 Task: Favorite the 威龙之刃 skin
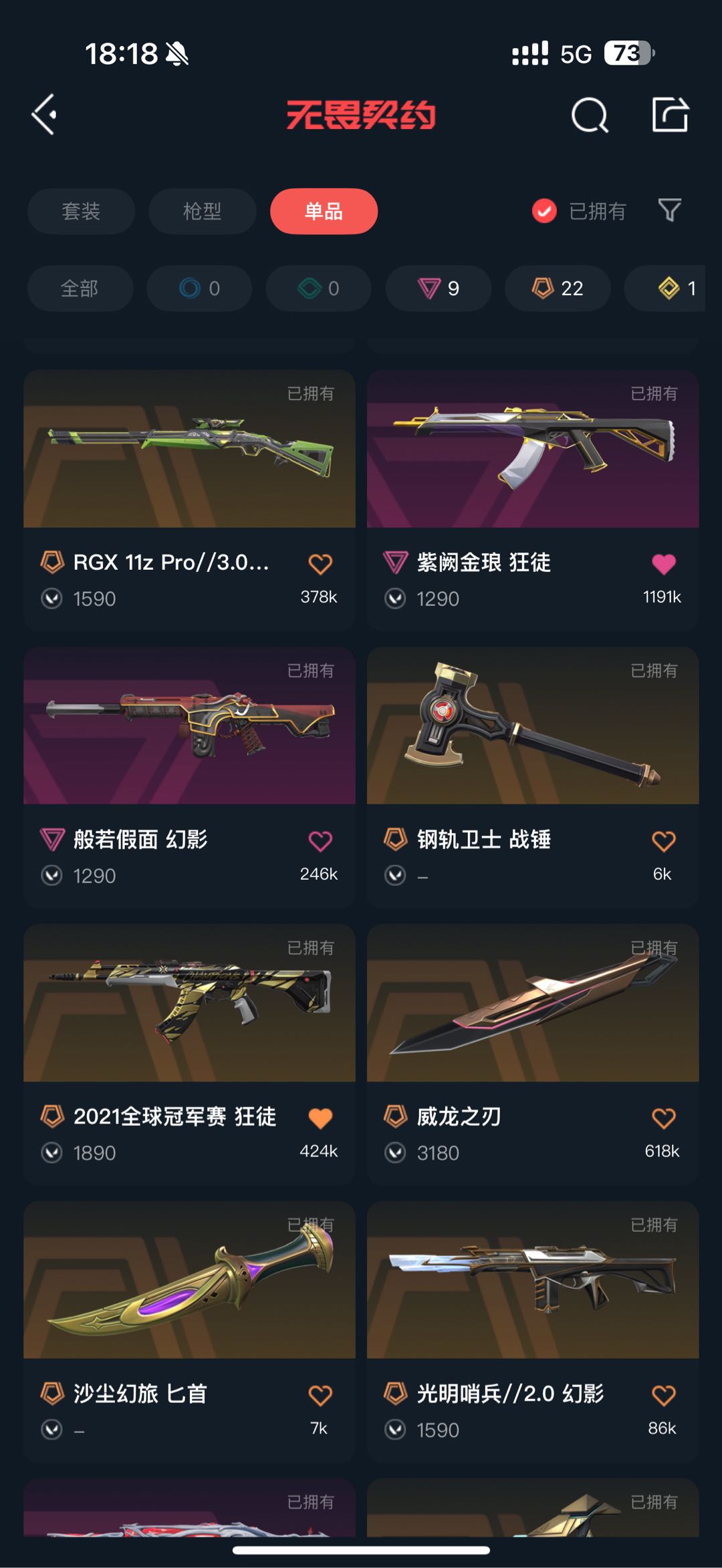663,1118
